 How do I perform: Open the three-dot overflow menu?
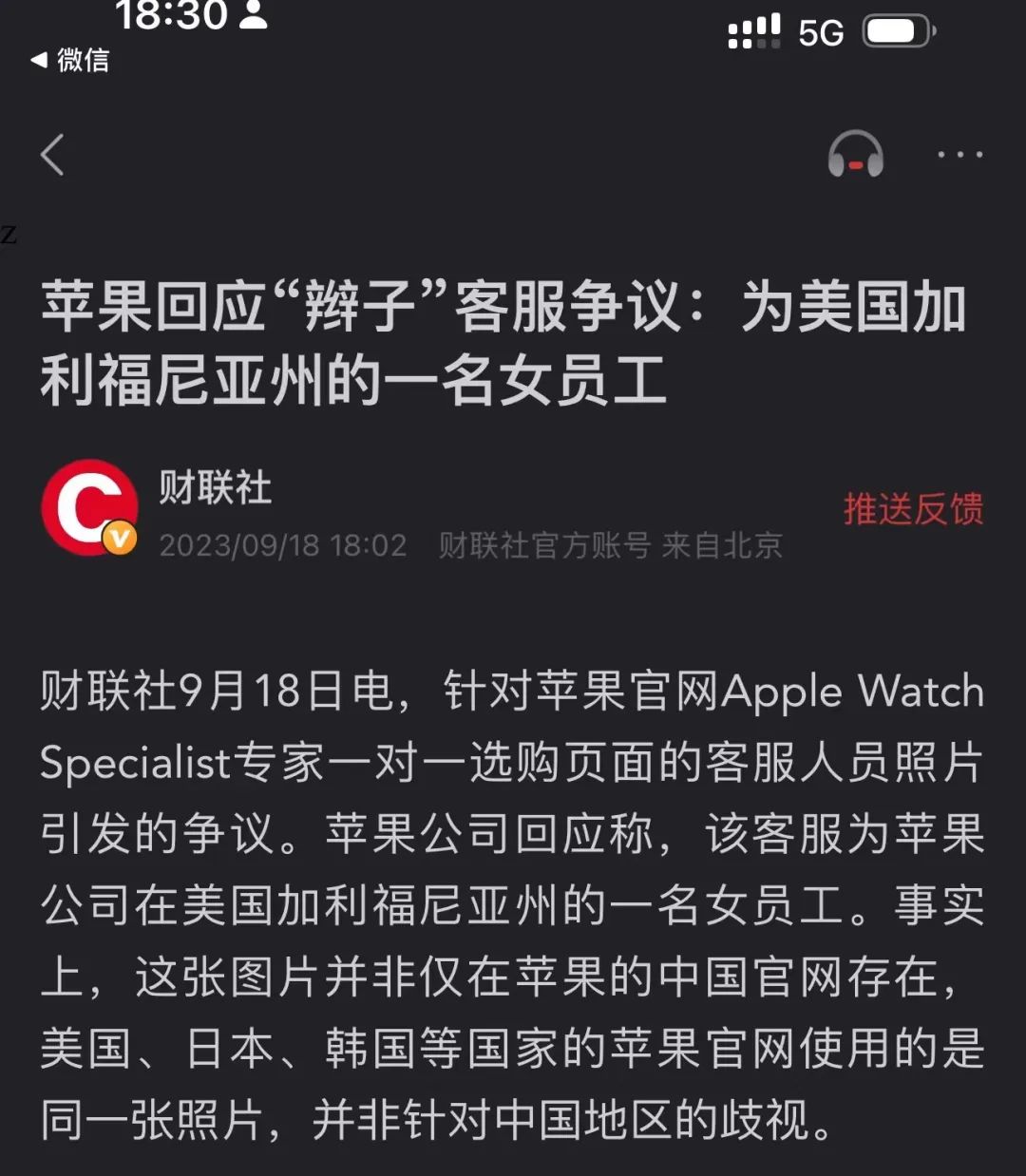coord(959,155)
